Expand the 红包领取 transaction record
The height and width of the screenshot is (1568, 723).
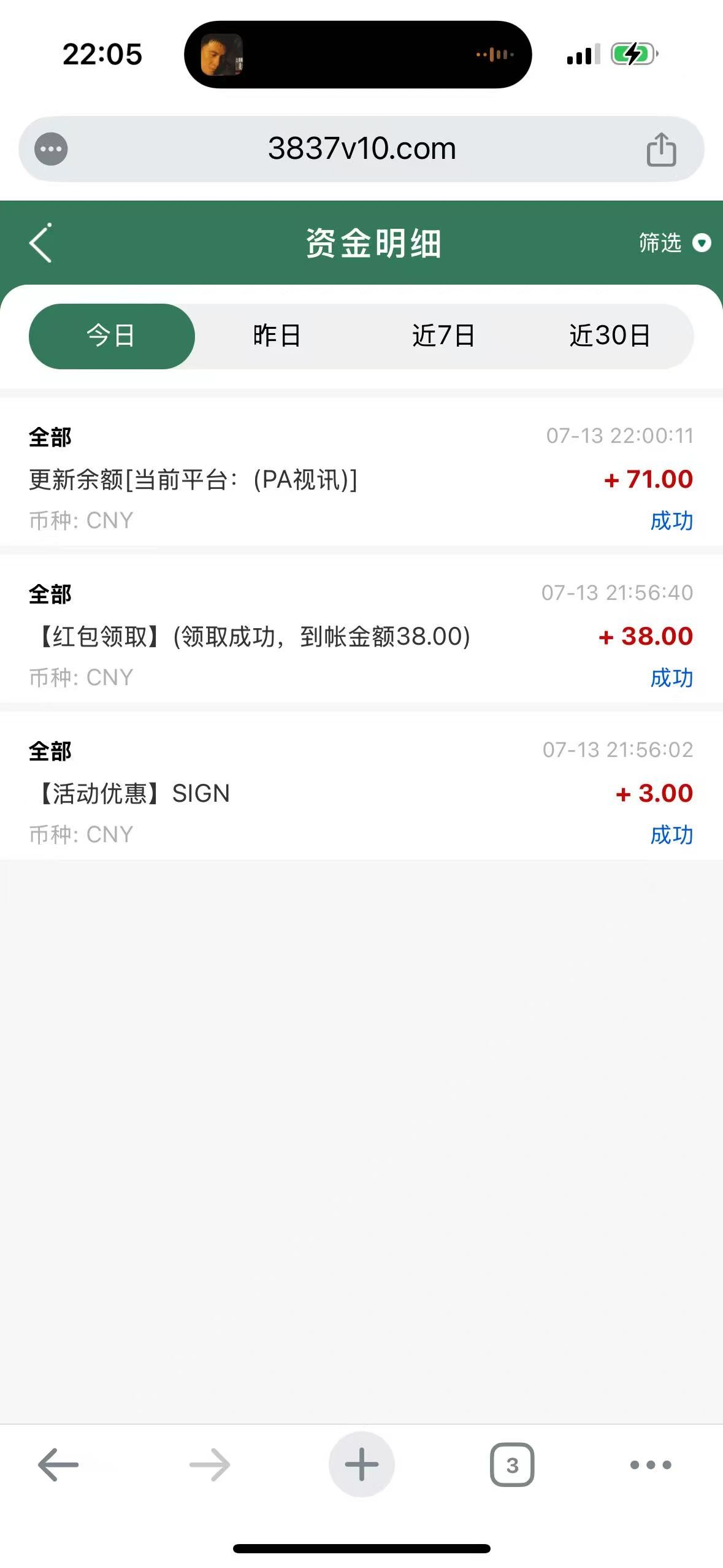click(x=362, y=636)
